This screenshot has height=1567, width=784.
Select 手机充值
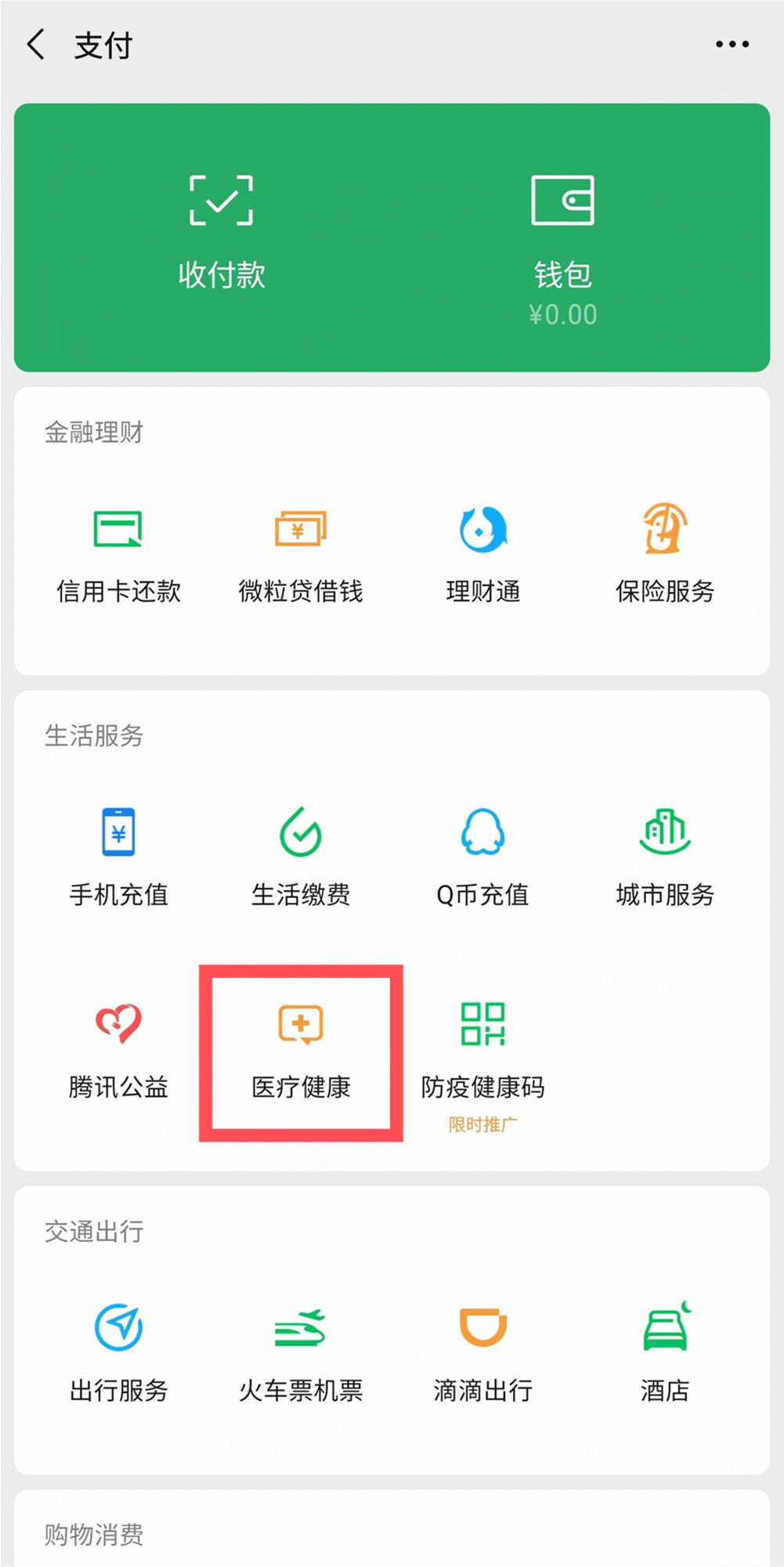(x=118, y=858)
